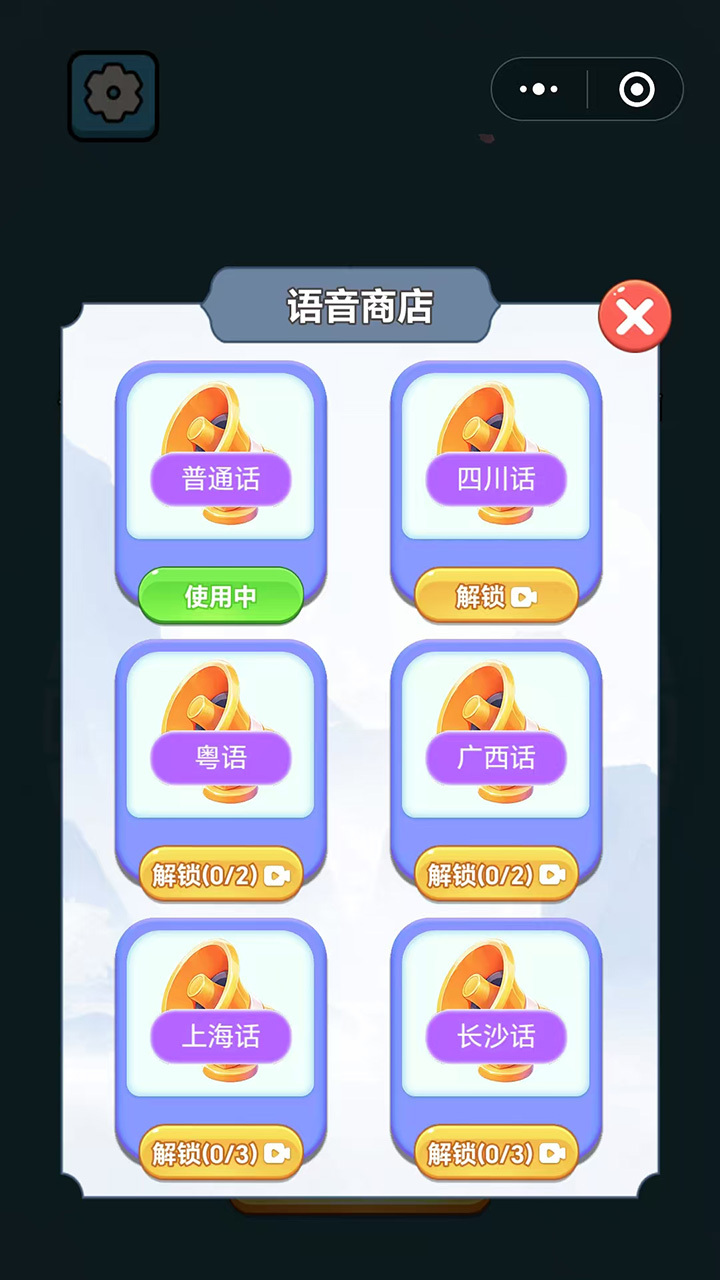The image size is (720, 1280).
Task: Click the 解锁(0/3) button under Shanghai dialect
Action: coord(220,1152)
